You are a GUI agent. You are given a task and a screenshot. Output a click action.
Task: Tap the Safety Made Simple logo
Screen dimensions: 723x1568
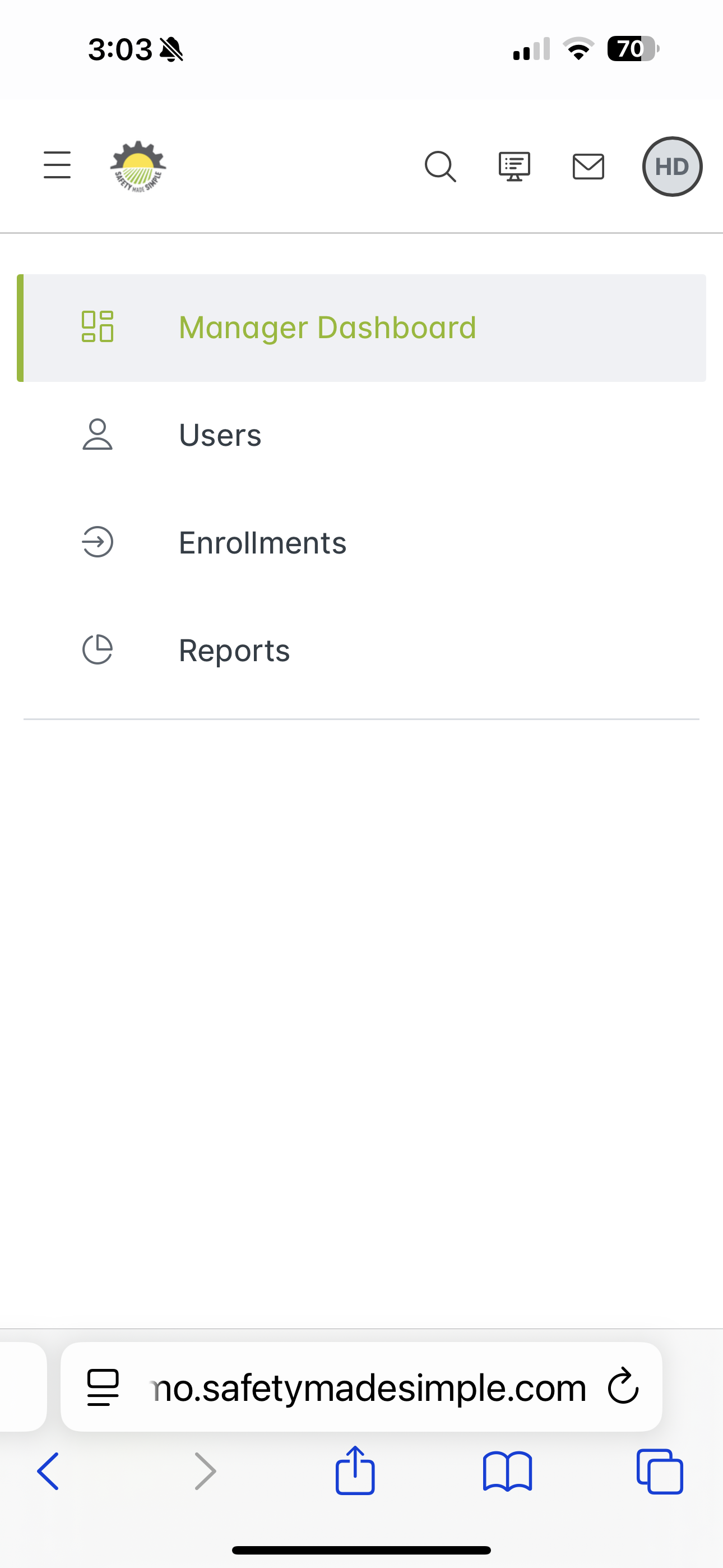coord(138,165)
